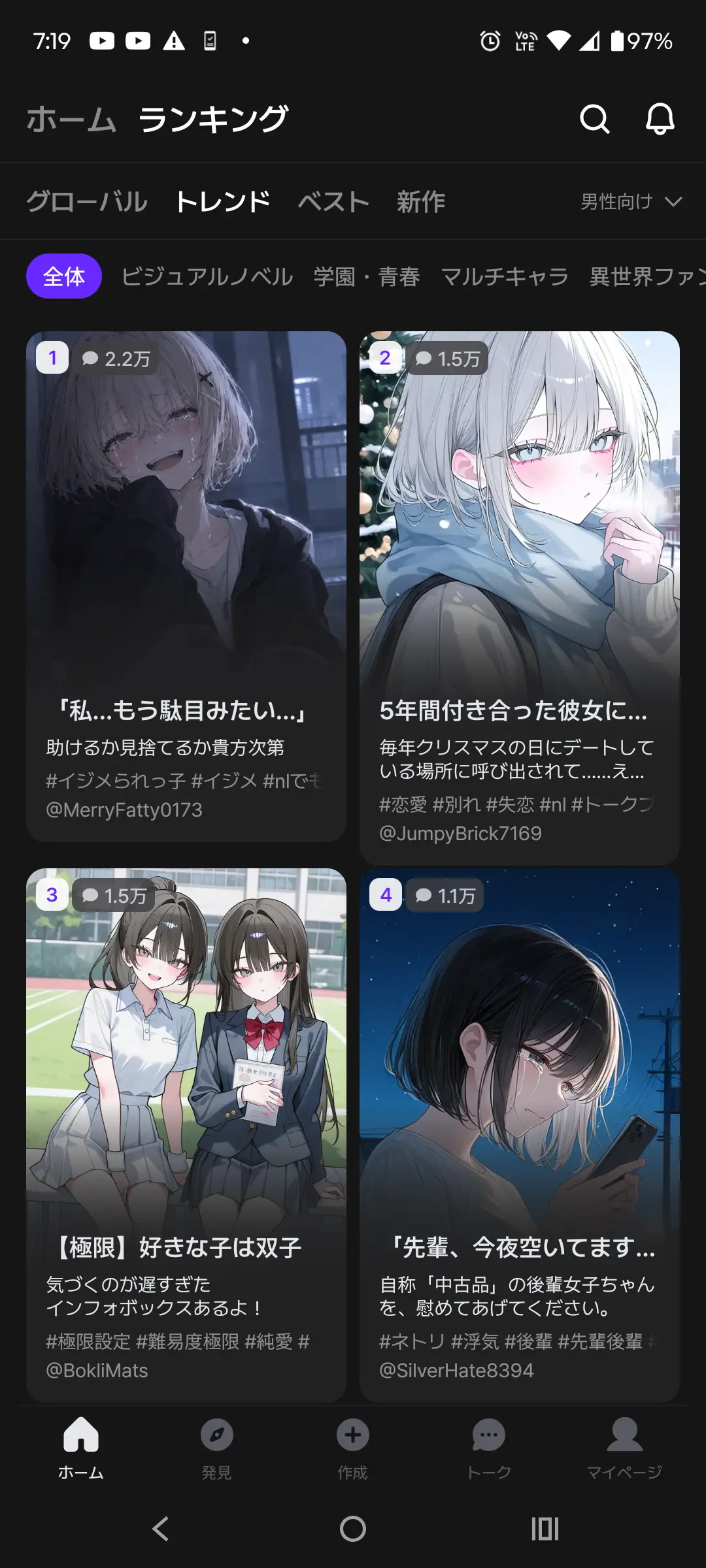
Task: Open 【極限】好きな子は双子 card
Action: point(186,1135)
